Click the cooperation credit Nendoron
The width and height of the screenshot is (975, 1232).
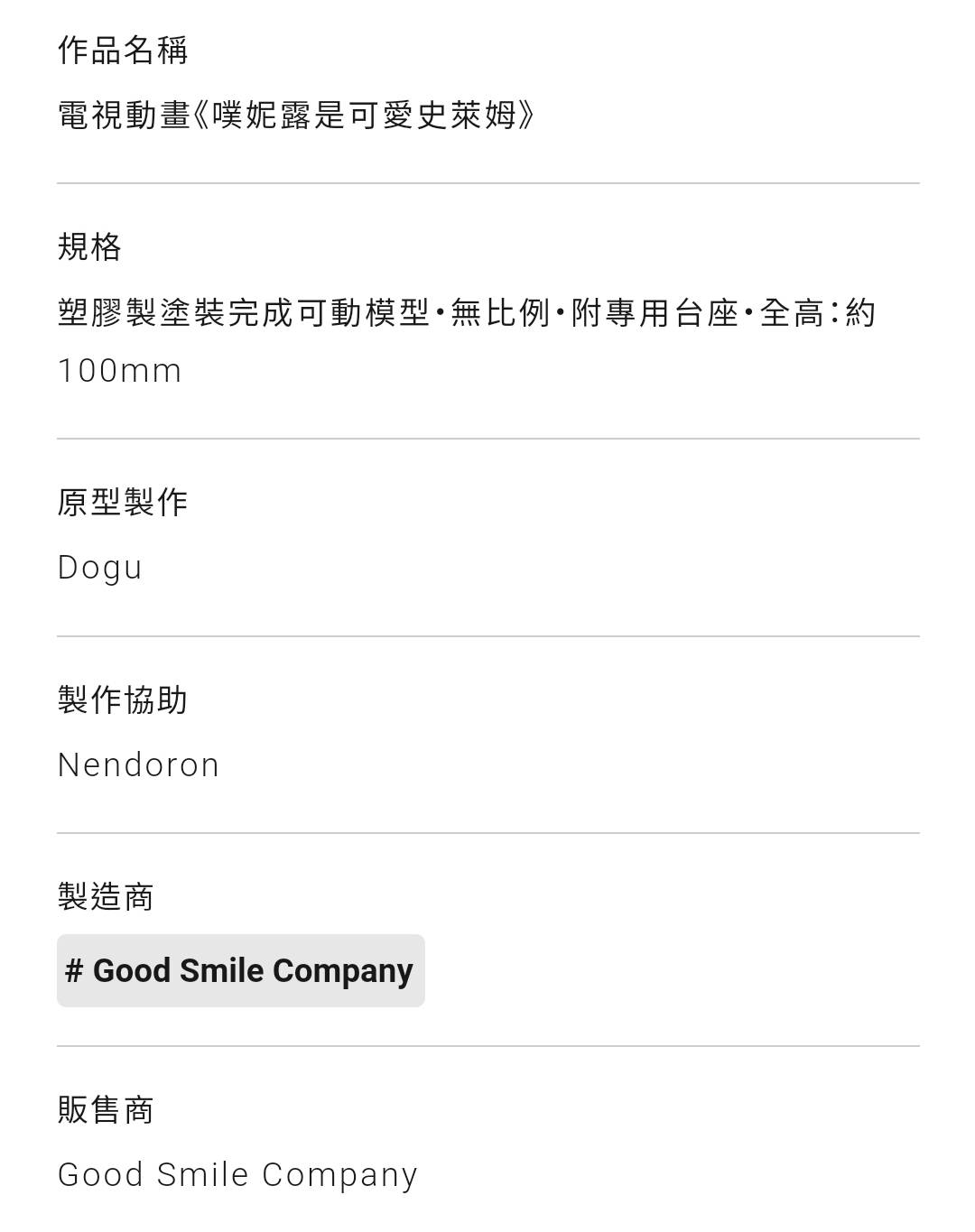(x=138, y=764)
